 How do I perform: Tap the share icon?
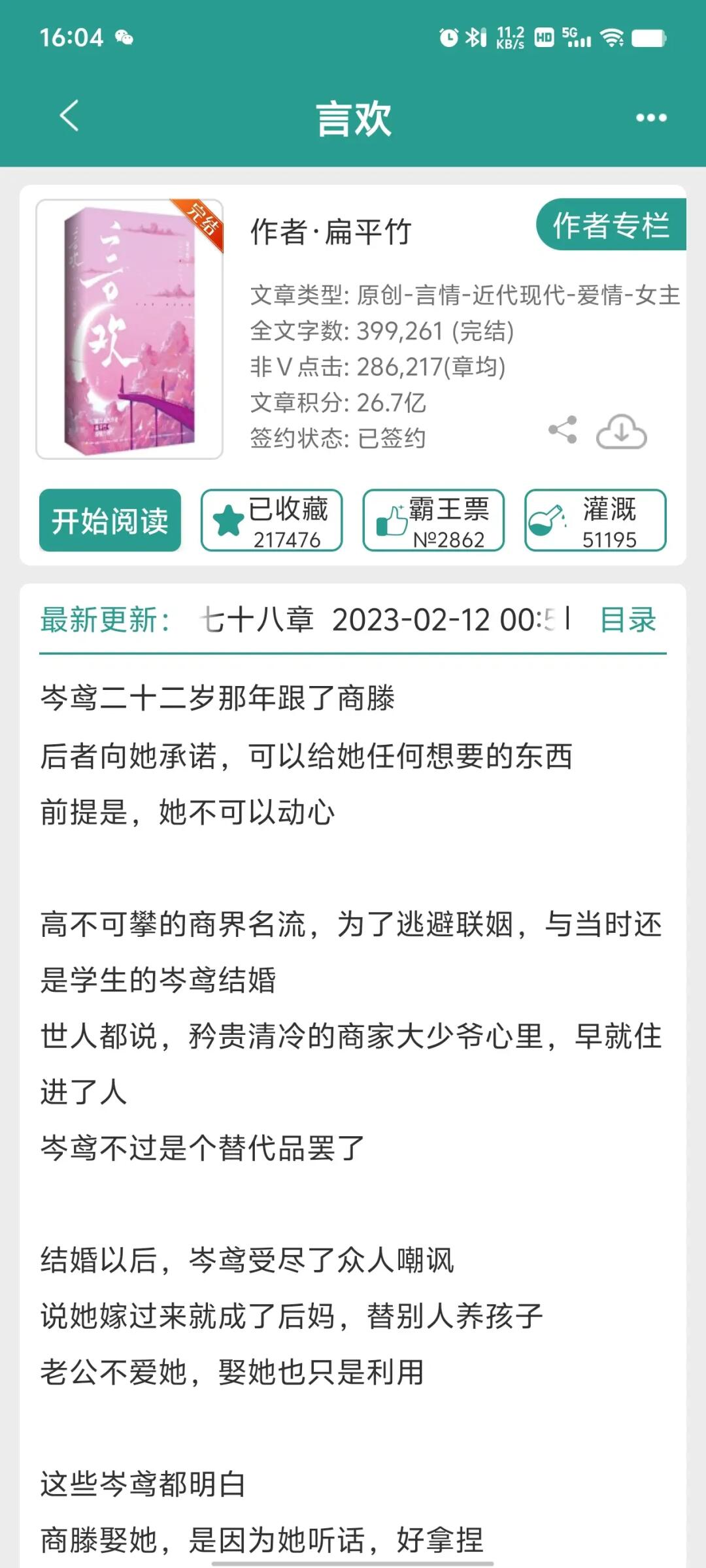click(563, 430)
